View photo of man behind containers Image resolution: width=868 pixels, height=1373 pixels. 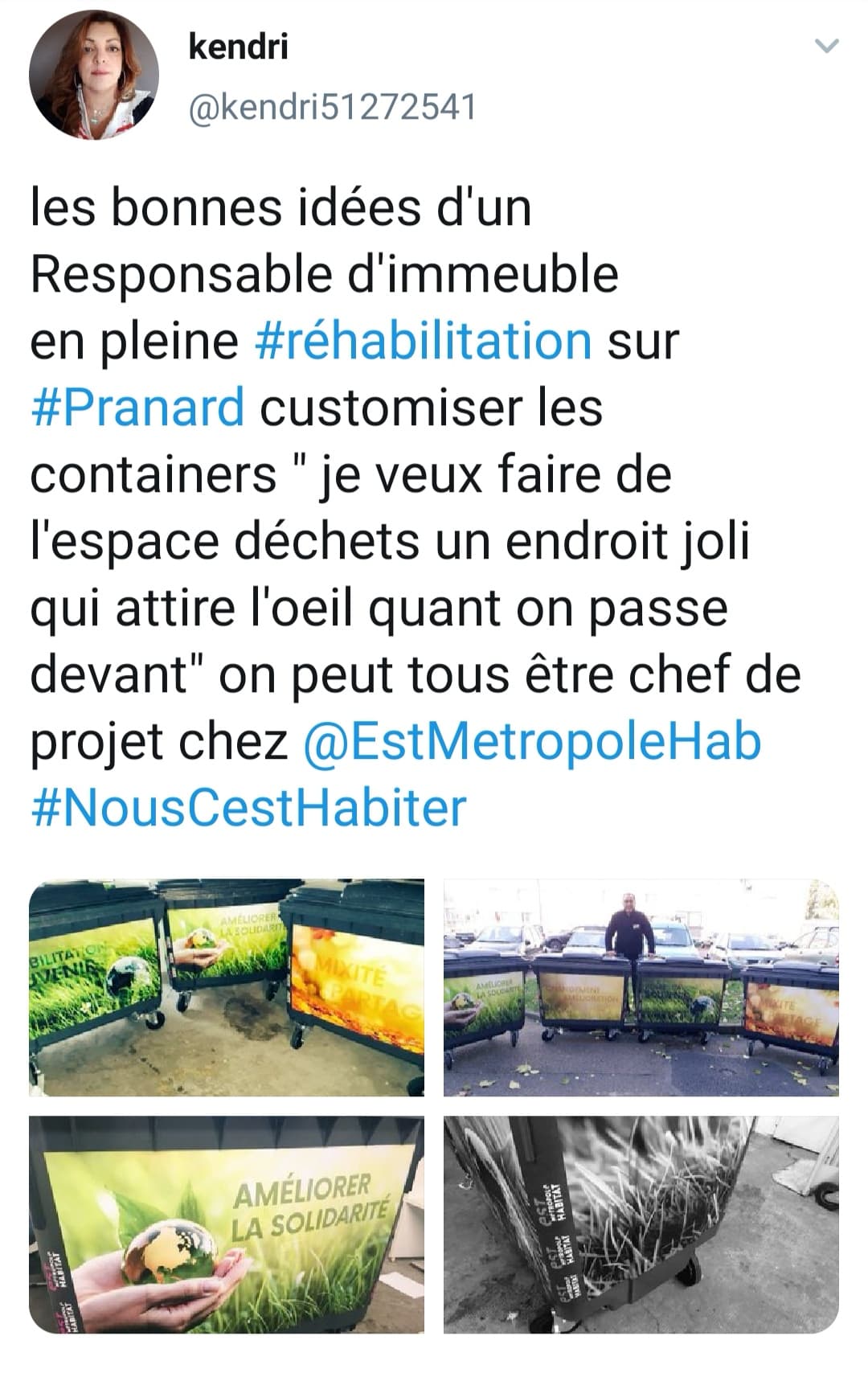click(x=641, y=987)
